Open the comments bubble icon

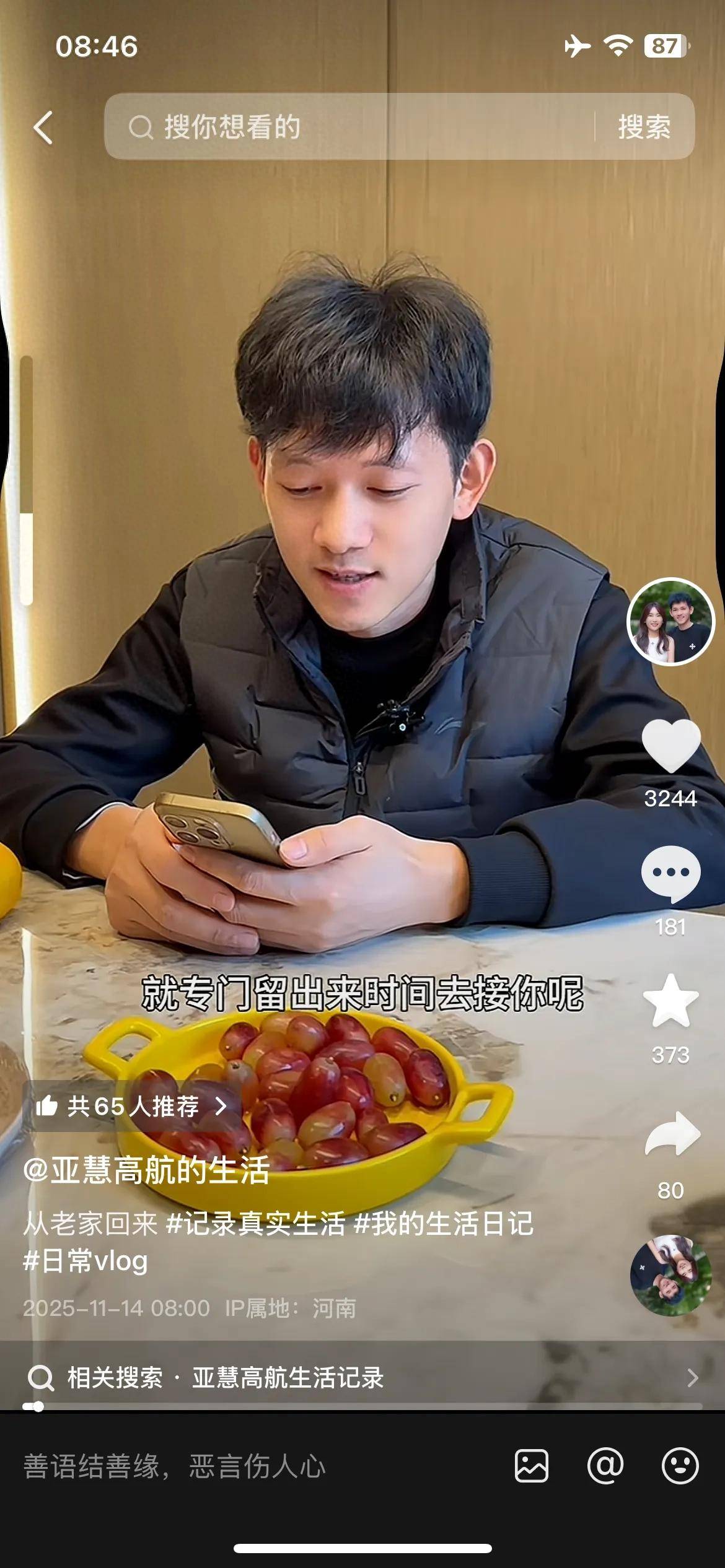click(x=670, y=873)
